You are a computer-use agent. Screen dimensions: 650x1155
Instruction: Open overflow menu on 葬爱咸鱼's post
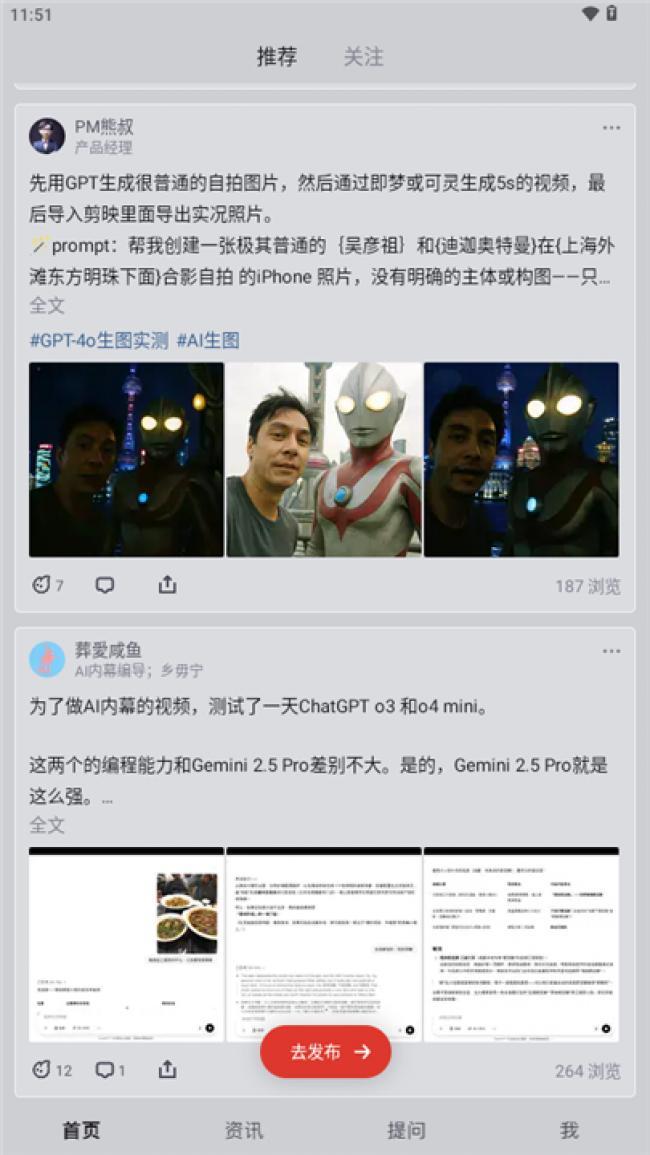point(611,652)
